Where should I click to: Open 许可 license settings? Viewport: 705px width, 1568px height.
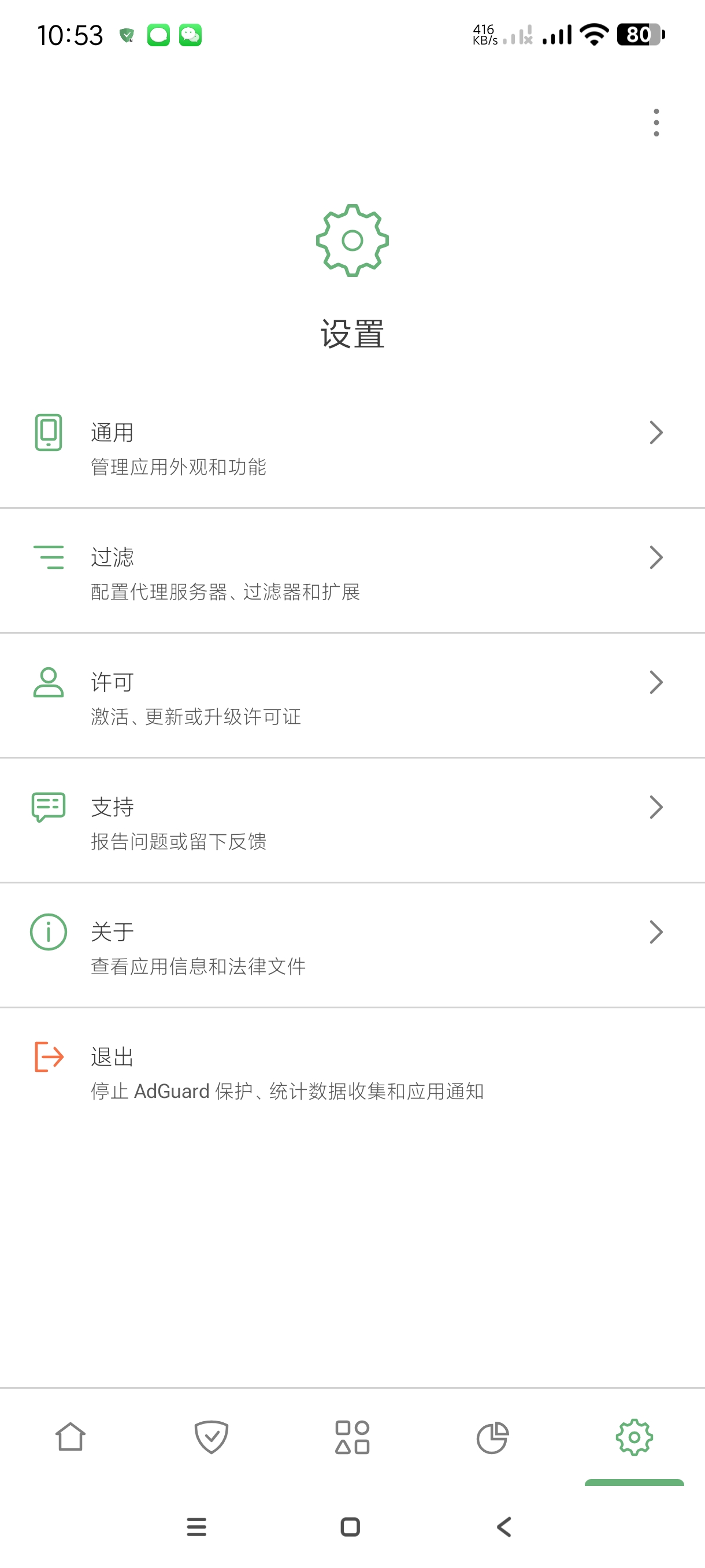click(x=352, y=698)
